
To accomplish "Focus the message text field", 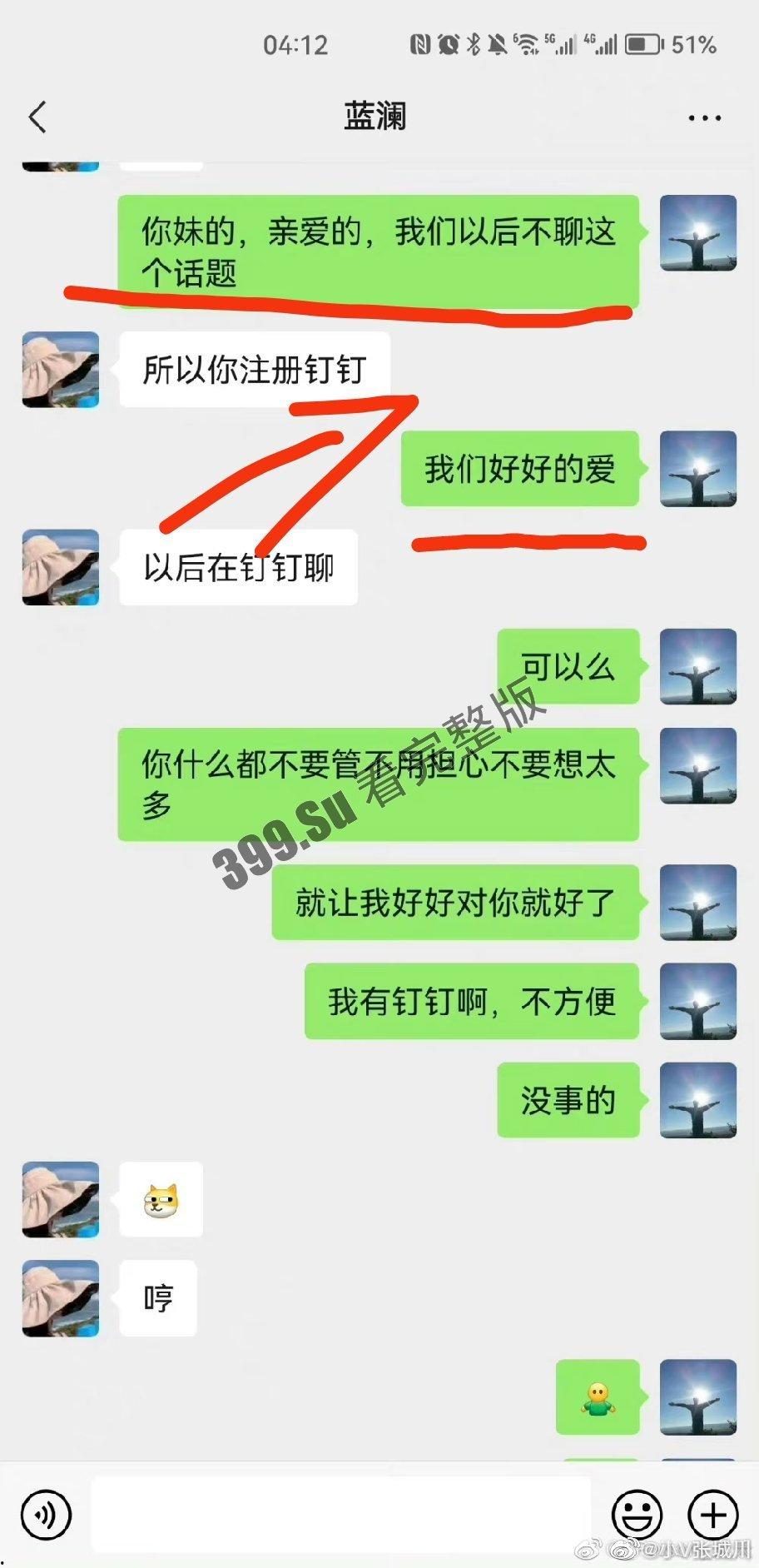I will coord(341,1515).
